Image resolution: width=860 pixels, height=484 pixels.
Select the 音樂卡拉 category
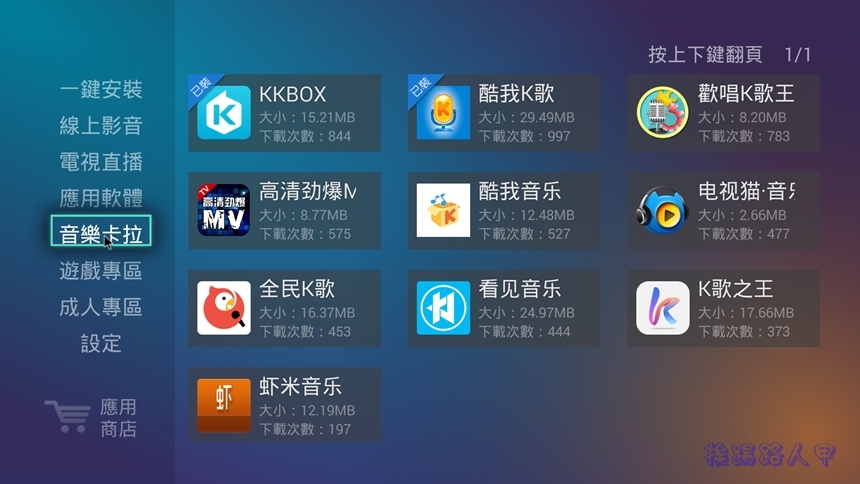101,234
